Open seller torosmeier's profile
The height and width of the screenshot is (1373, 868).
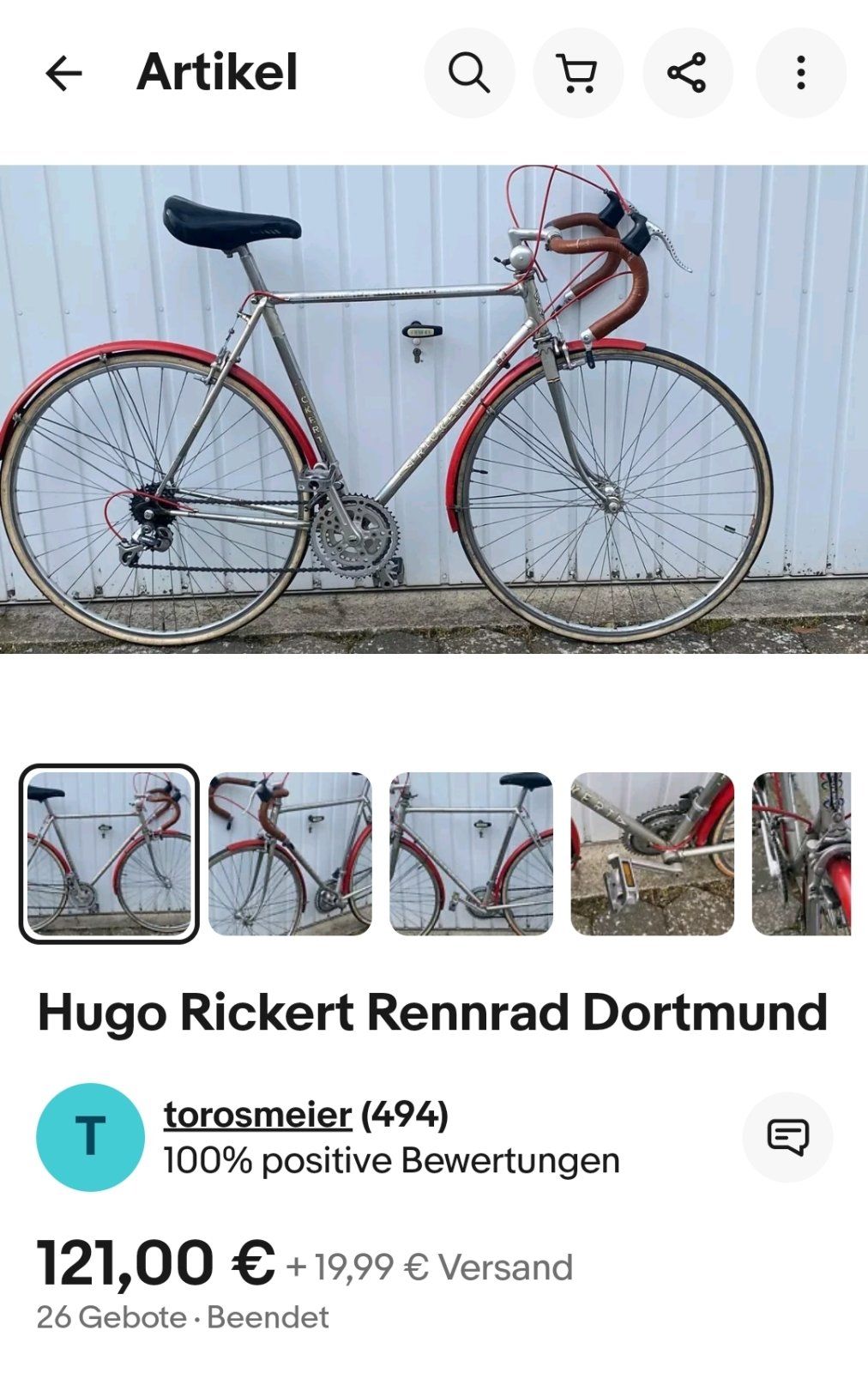click(x=257, y=1115)
